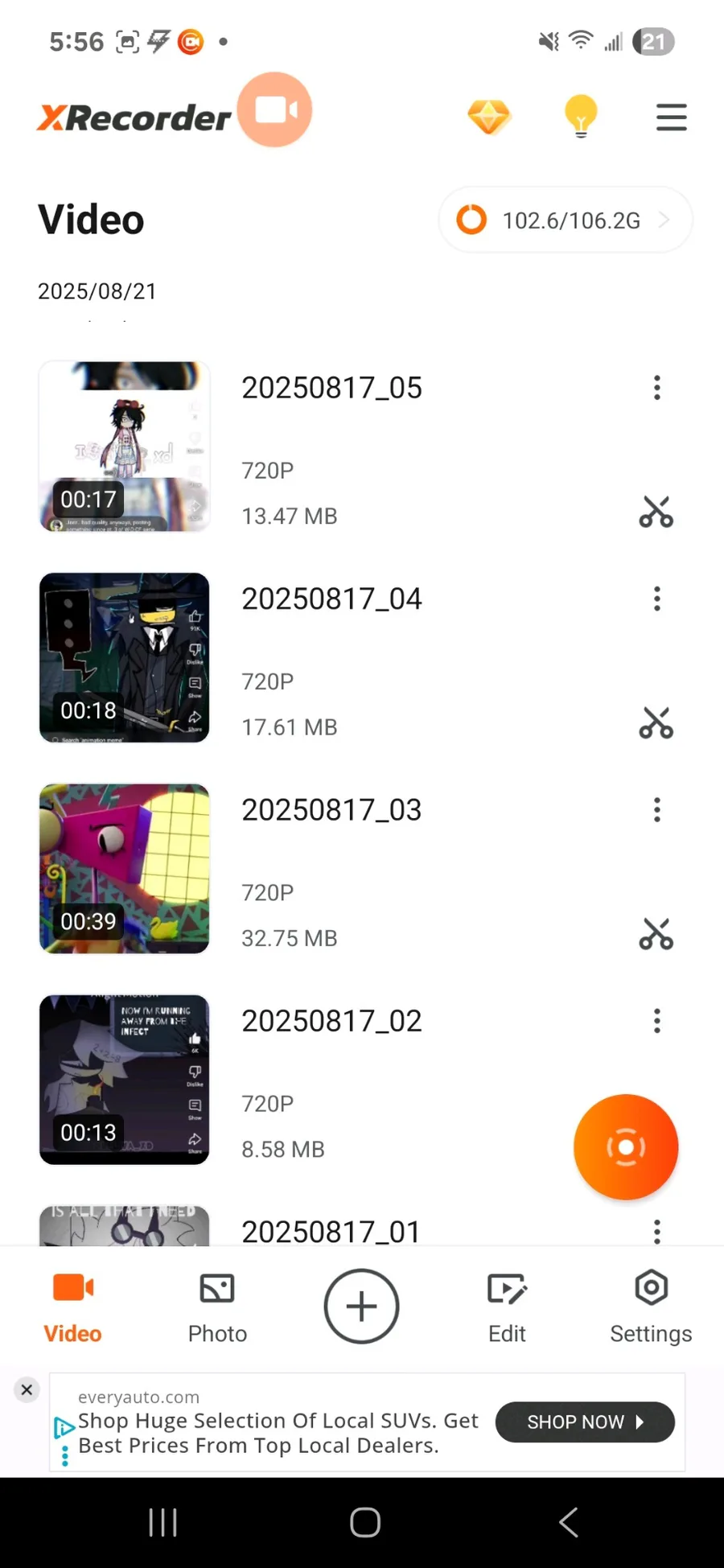This screenshot has height=1568, width=724.
Task: Open the hamburger menu
Action: point(671,117)
